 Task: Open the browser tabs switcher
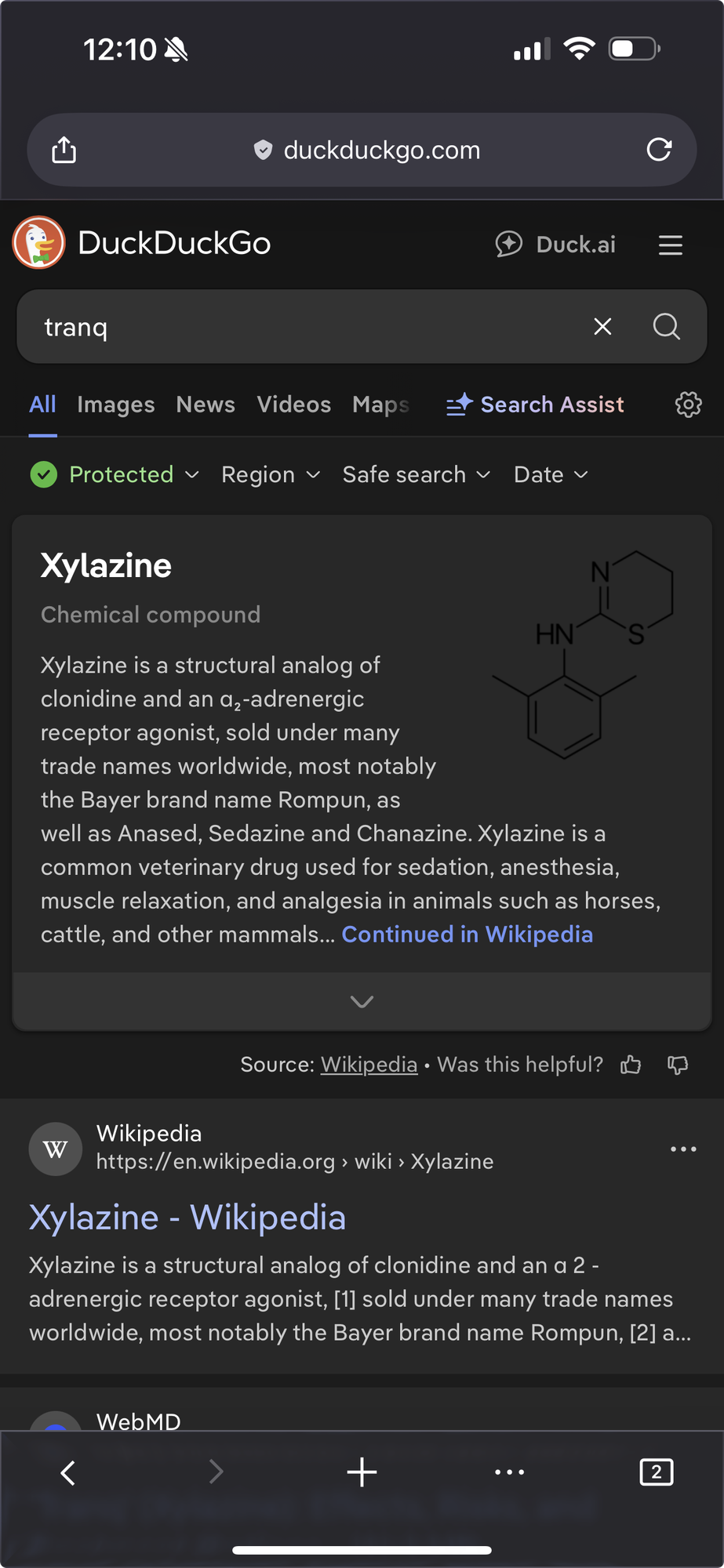pos(656,1472)
